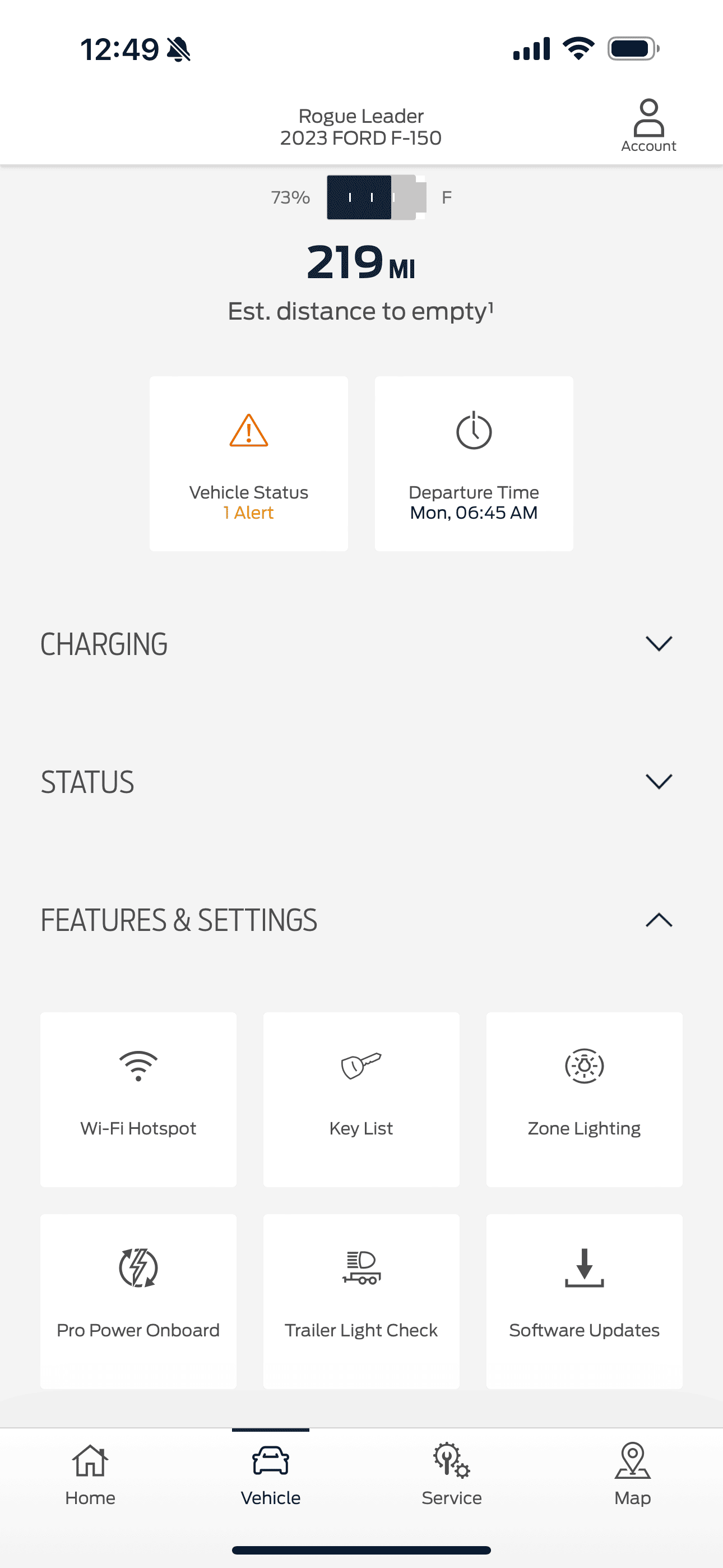Open the Key List
The image size is (723, 1568).
361,1099
